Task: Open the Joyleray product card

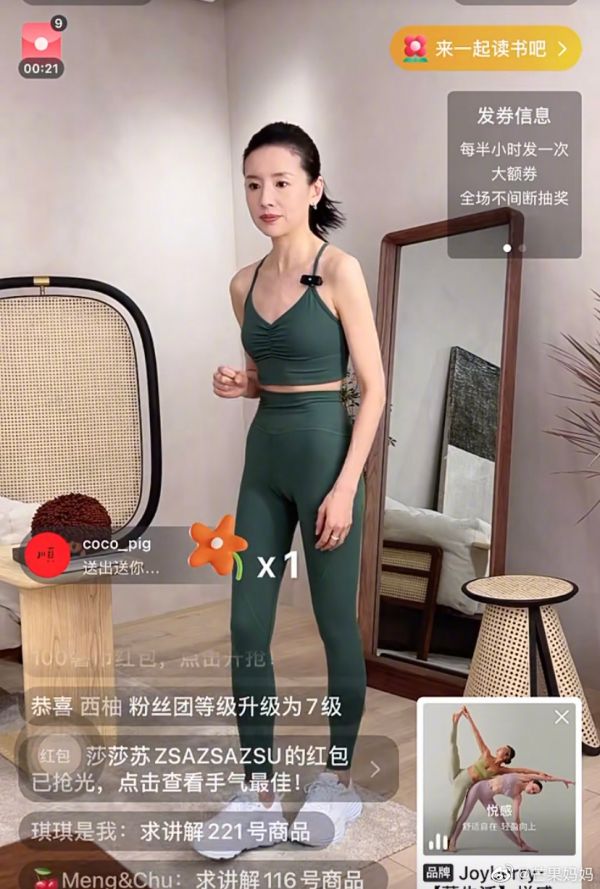Action: pyautogui.click(x=498, y=788)
